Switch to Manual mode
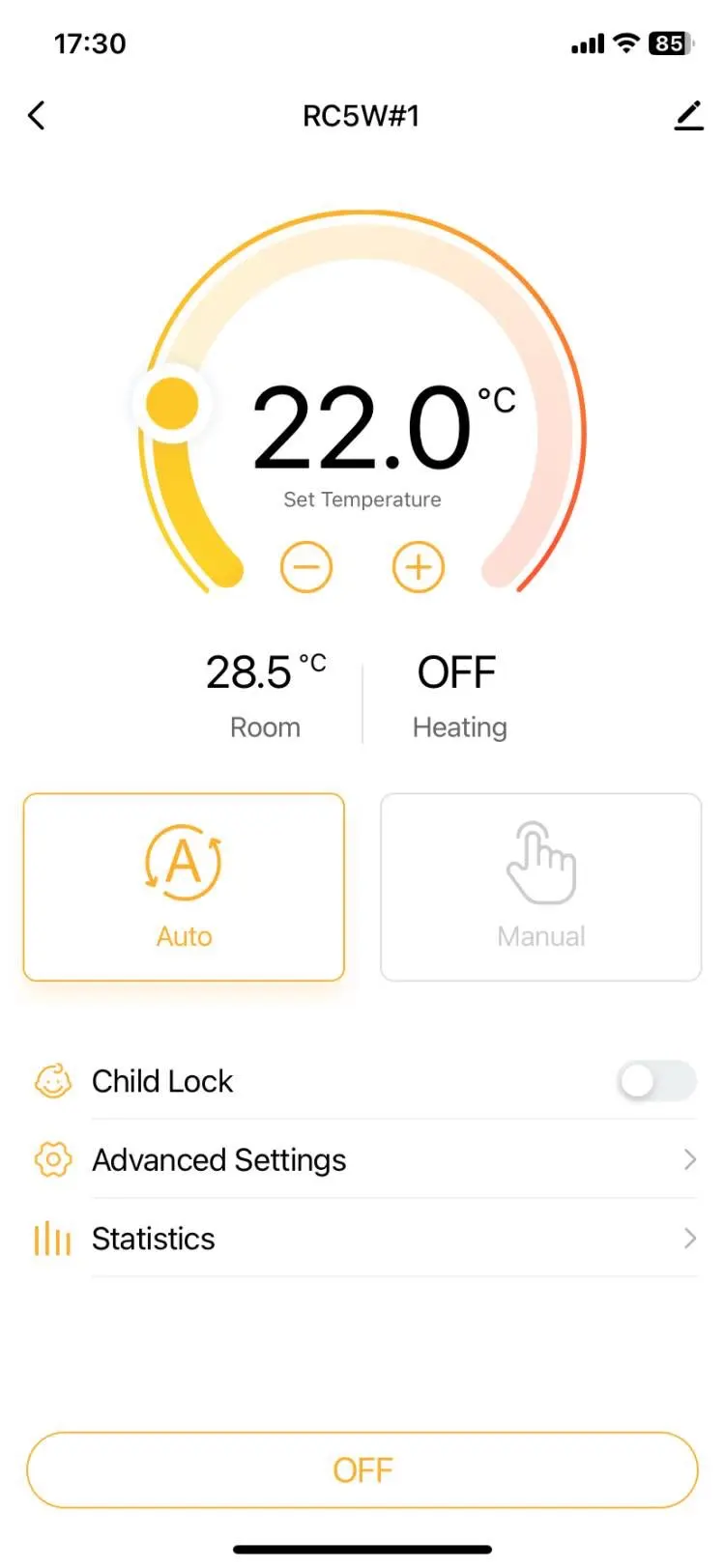This screenshot has height=1568, width=725. tap(540, 887)
